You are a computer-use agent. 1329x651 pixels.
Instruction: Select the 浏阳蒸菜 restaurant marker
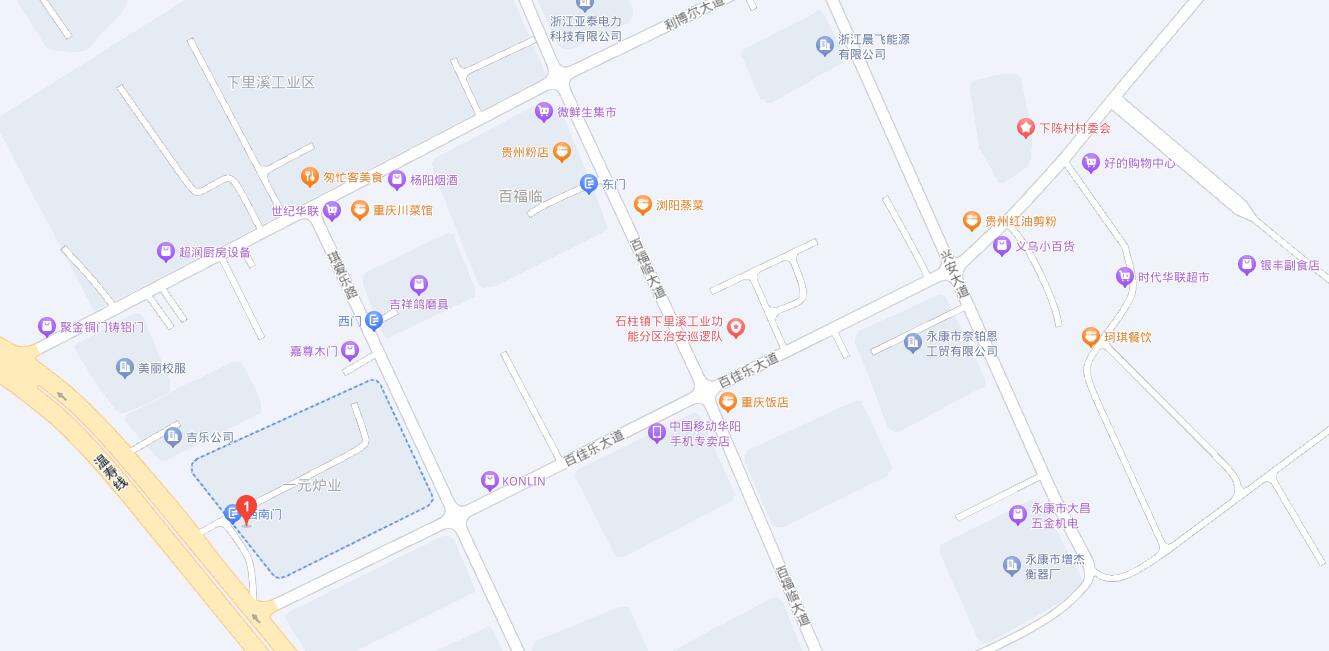(643, 205)
